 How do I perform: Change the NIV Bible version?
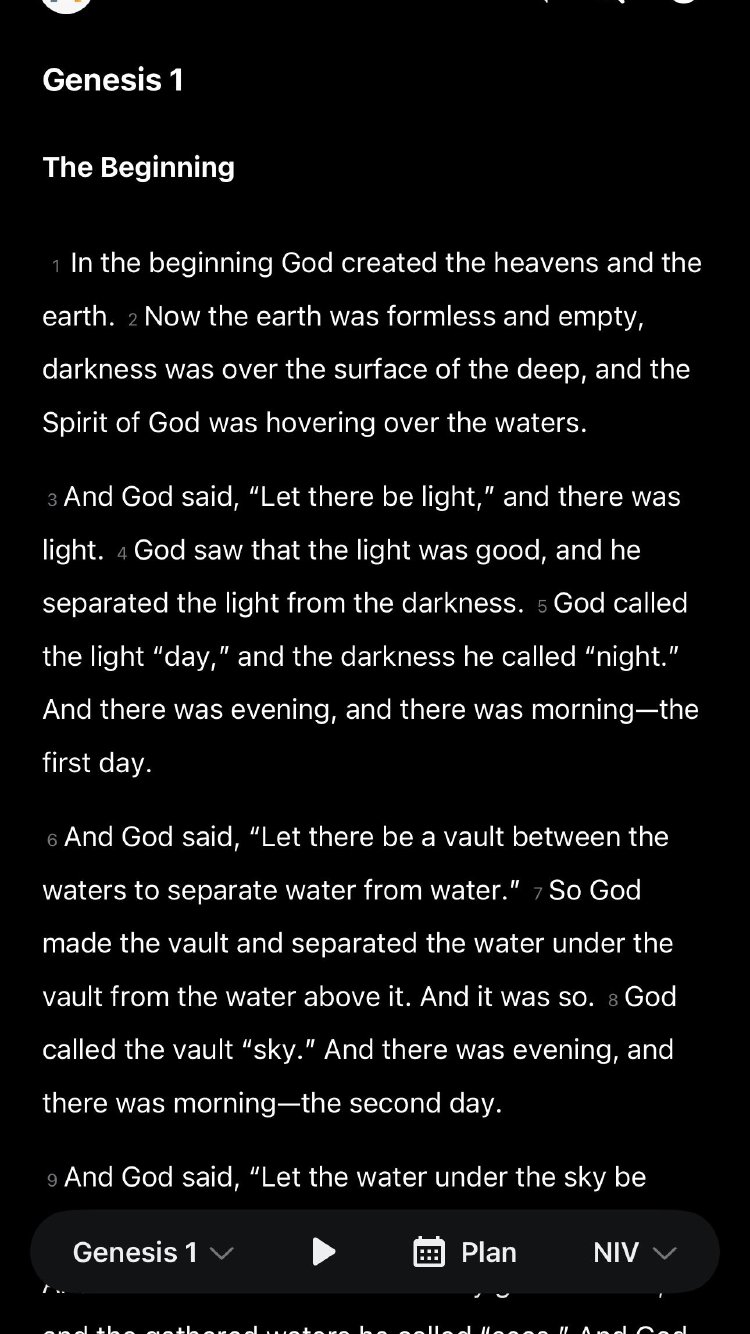635,1252
